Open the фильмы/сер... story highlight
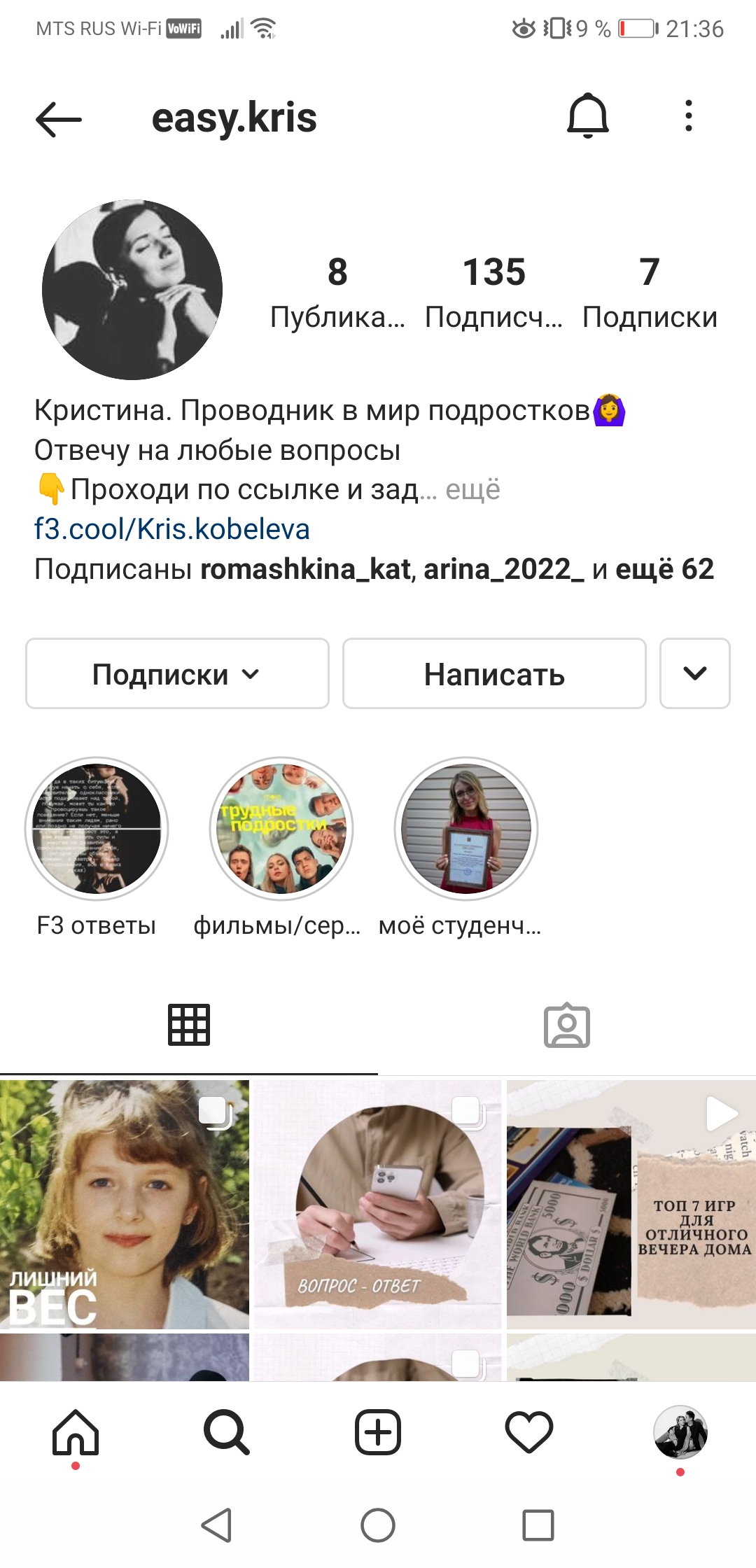 (281, 829)
